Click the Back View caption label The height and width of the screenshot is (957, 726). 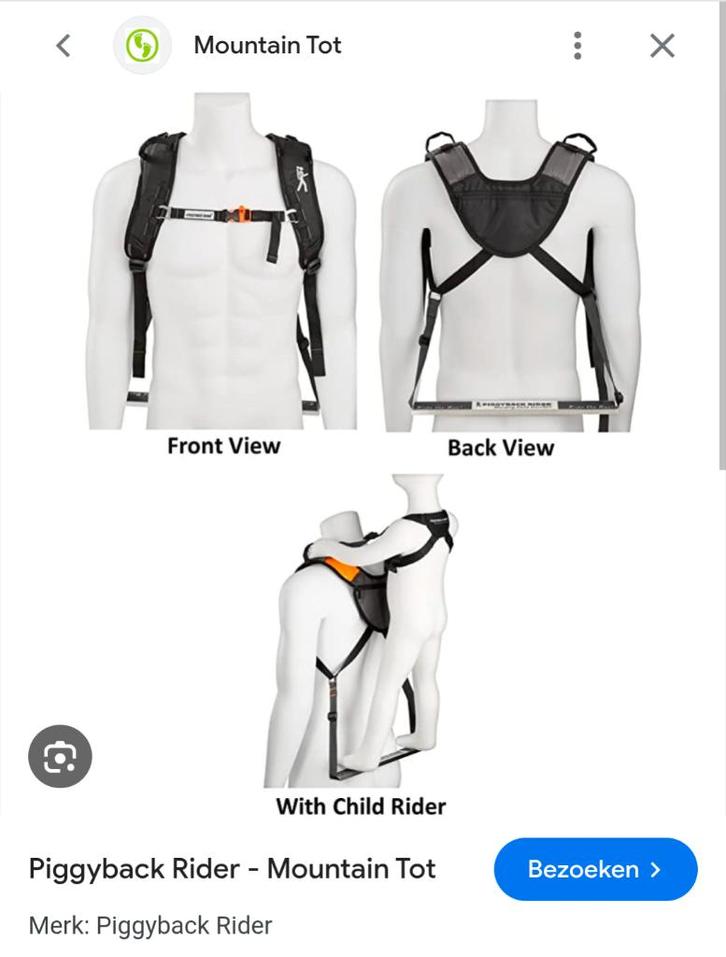pyautogui.click(x=501, y=449)
